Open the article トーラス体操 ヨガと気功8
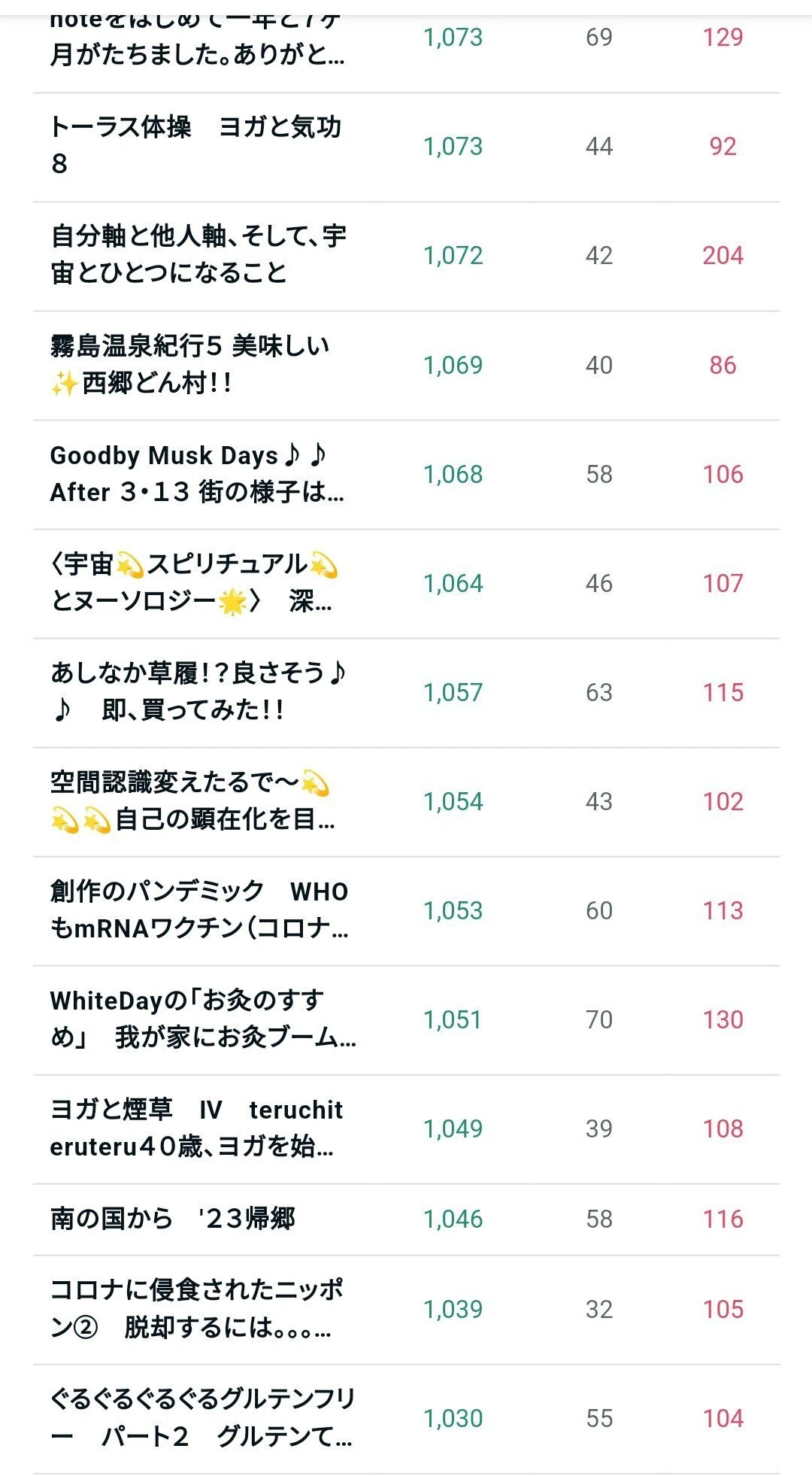Screen dimensions: 812x1476 pyautogui.click(x=195, y=146)
